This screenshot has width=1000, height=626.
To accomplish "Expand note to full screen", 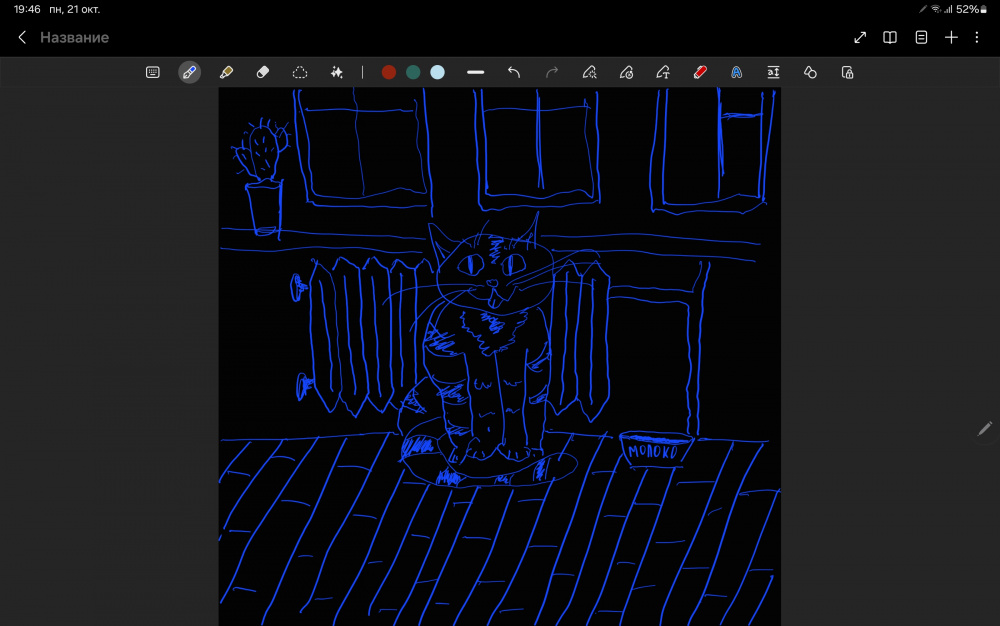I will pos(860,37).
